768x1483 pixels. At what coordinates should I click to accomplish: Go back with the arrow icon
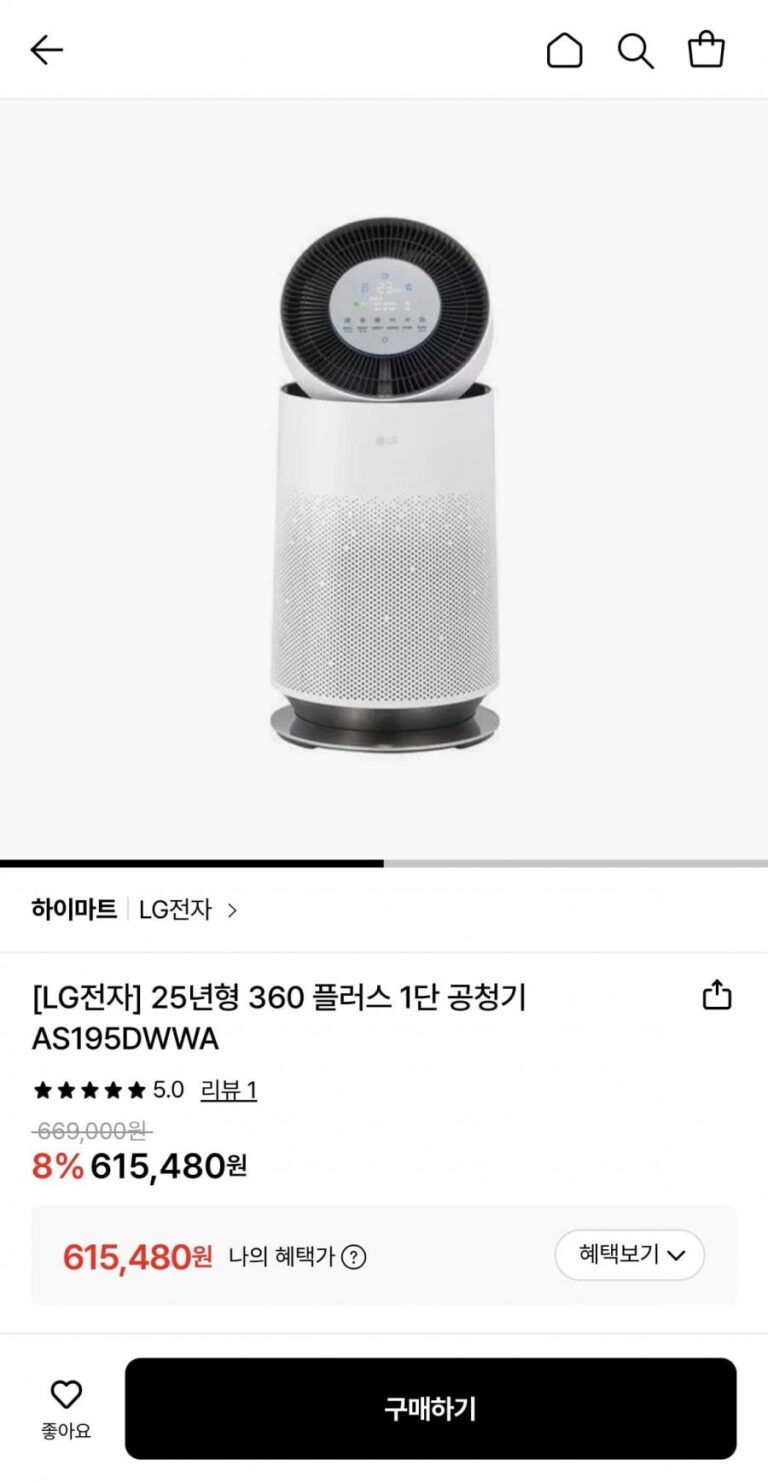[x=46, y=50]
